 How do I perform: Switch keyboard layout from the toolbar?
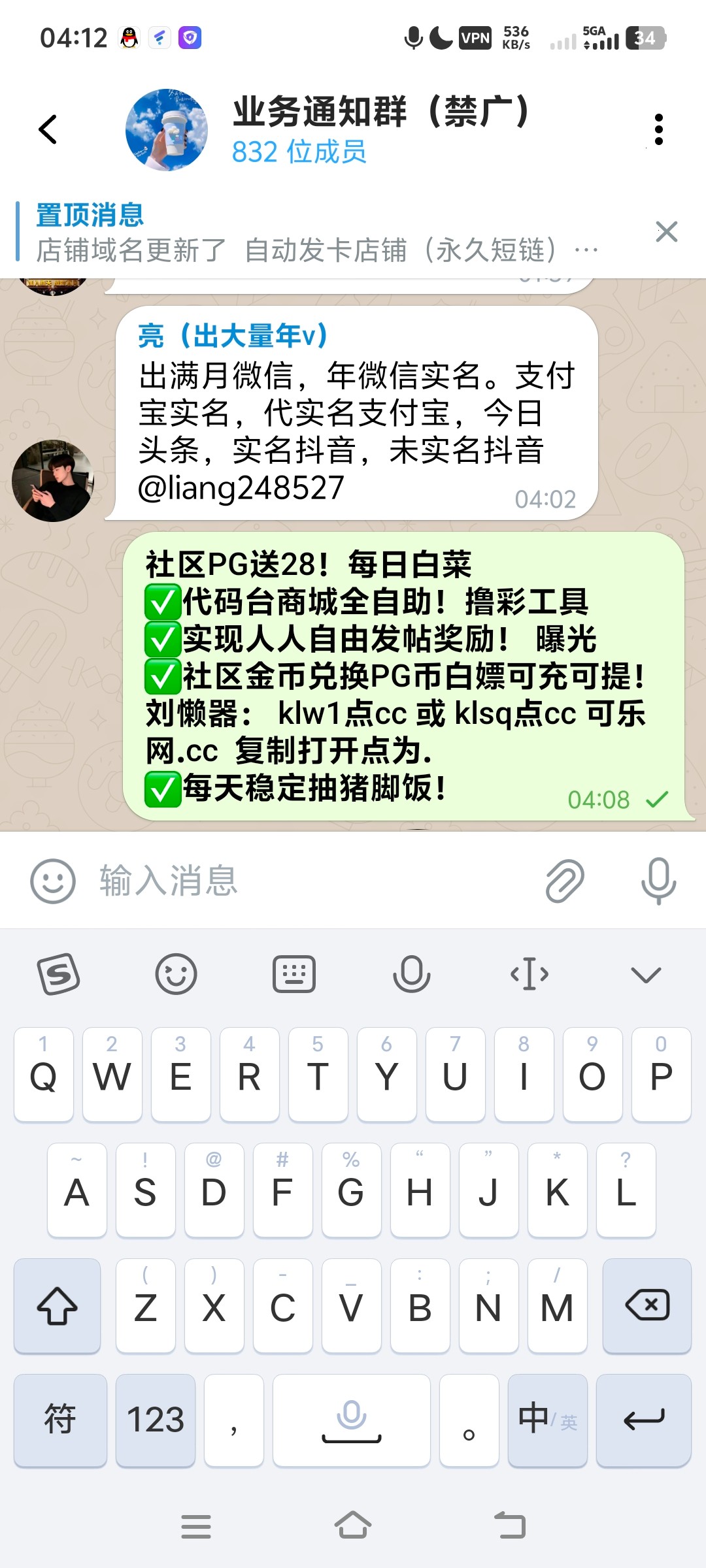tap(294, 974)
